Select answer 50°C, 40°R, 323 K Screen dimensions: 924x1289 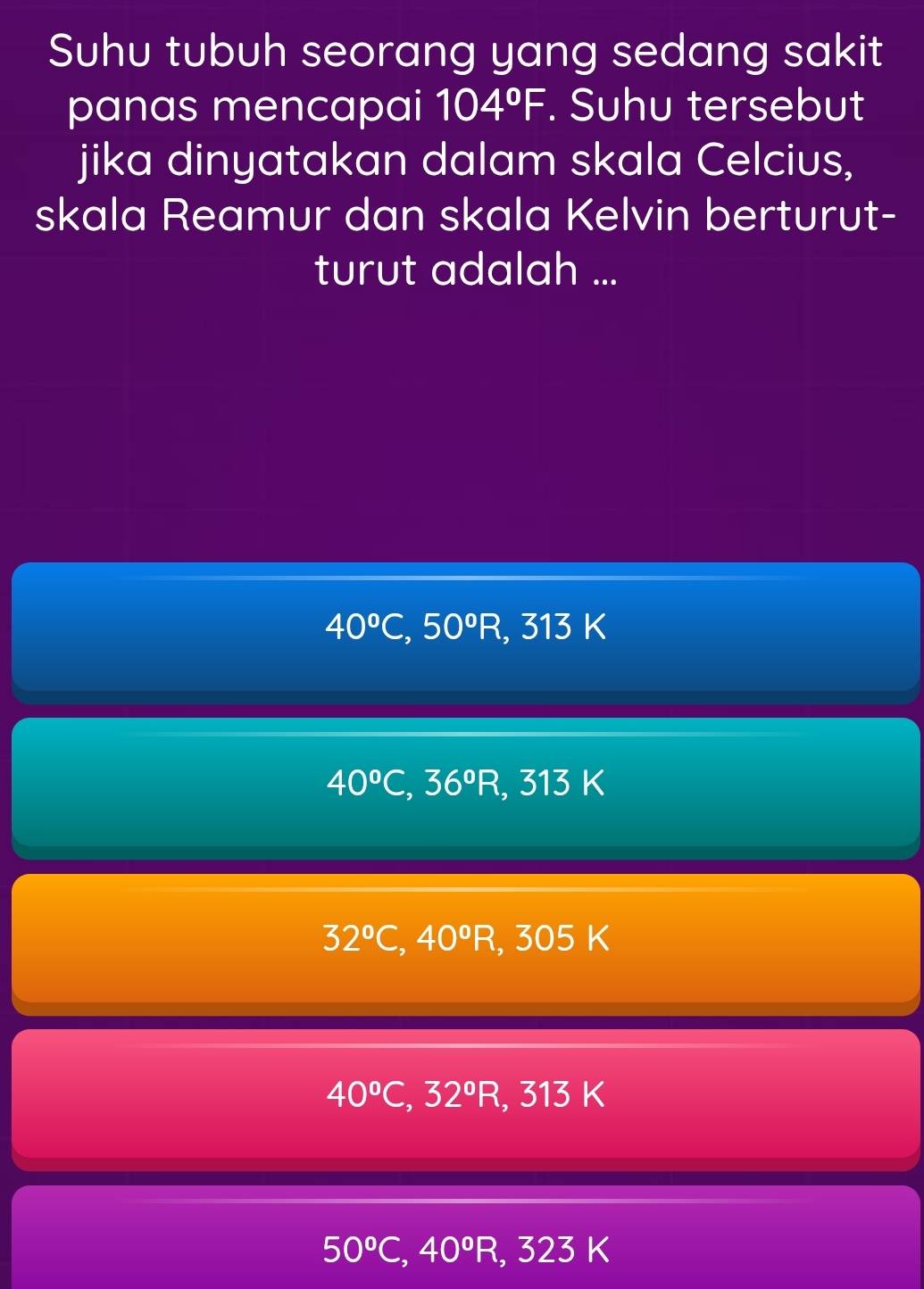coord(464,1246)
